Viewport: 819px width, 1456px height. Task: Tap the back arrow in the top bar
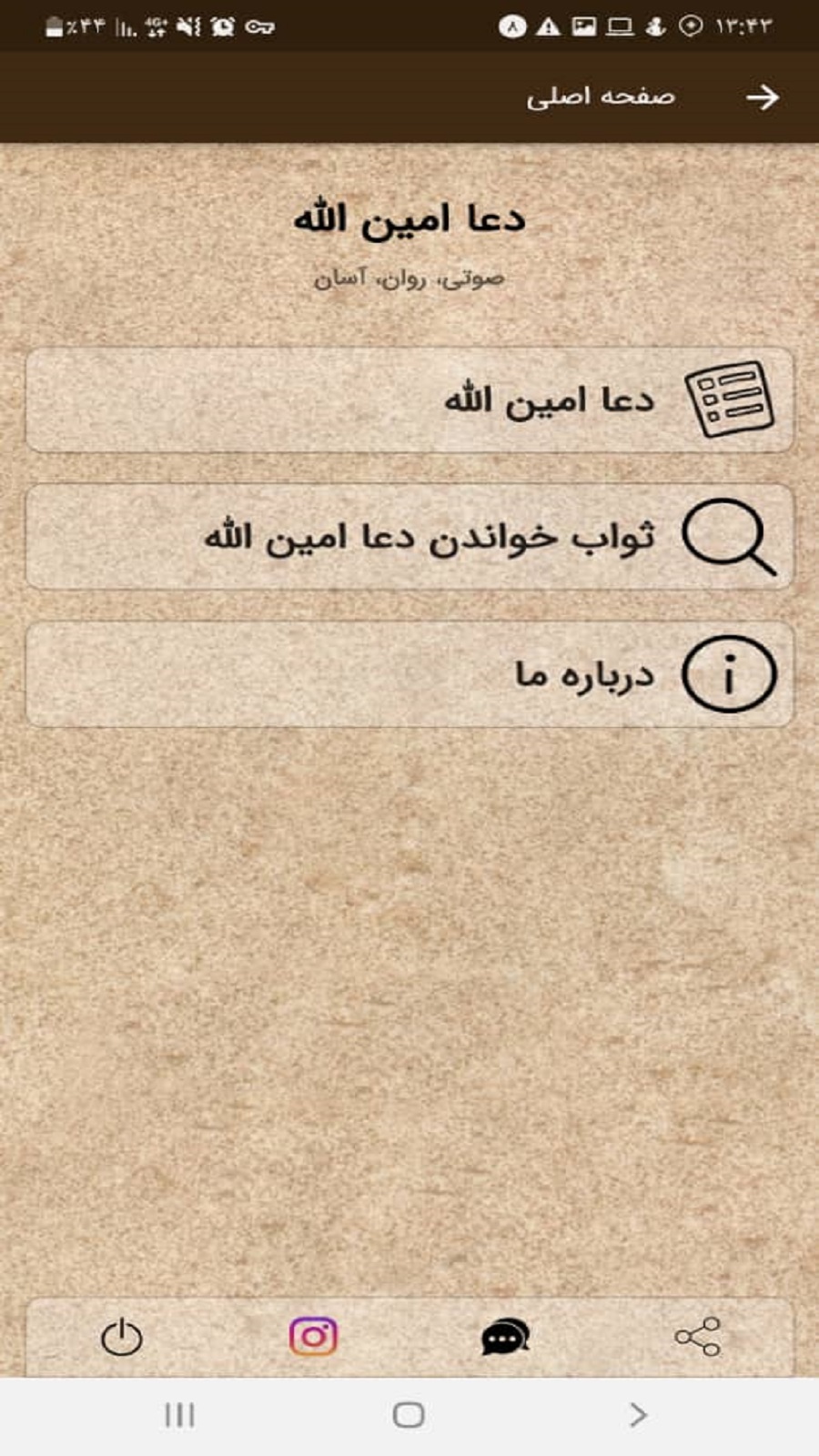tap(762, 97)
